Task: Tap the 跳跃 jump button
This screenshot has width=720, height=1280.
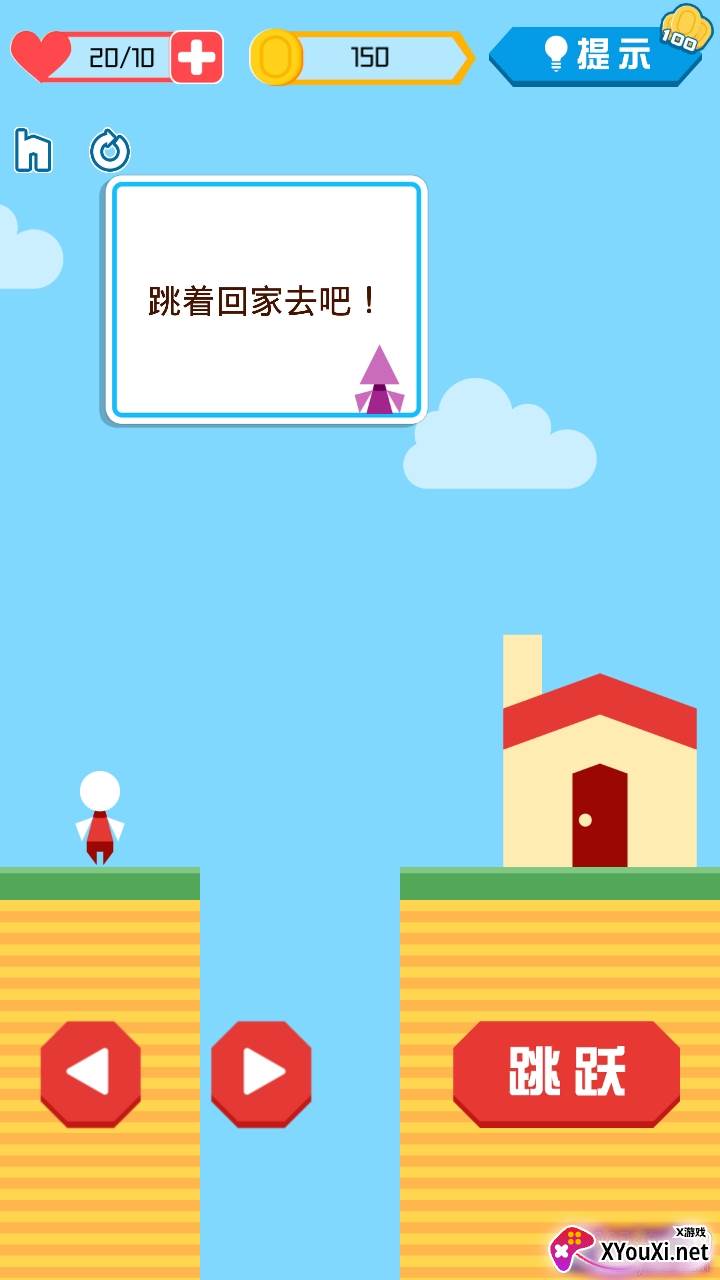Action: coord(567,1074)
